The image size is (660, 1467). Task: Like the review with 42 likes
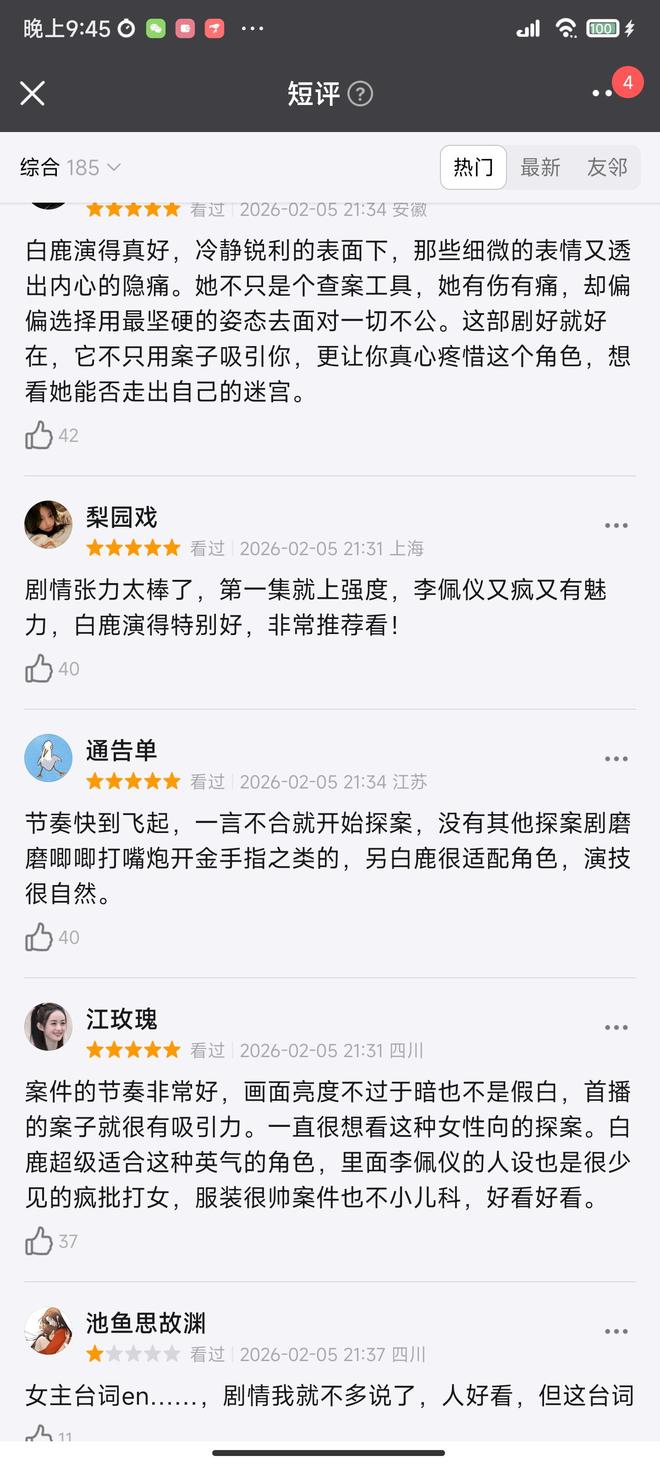39,435
